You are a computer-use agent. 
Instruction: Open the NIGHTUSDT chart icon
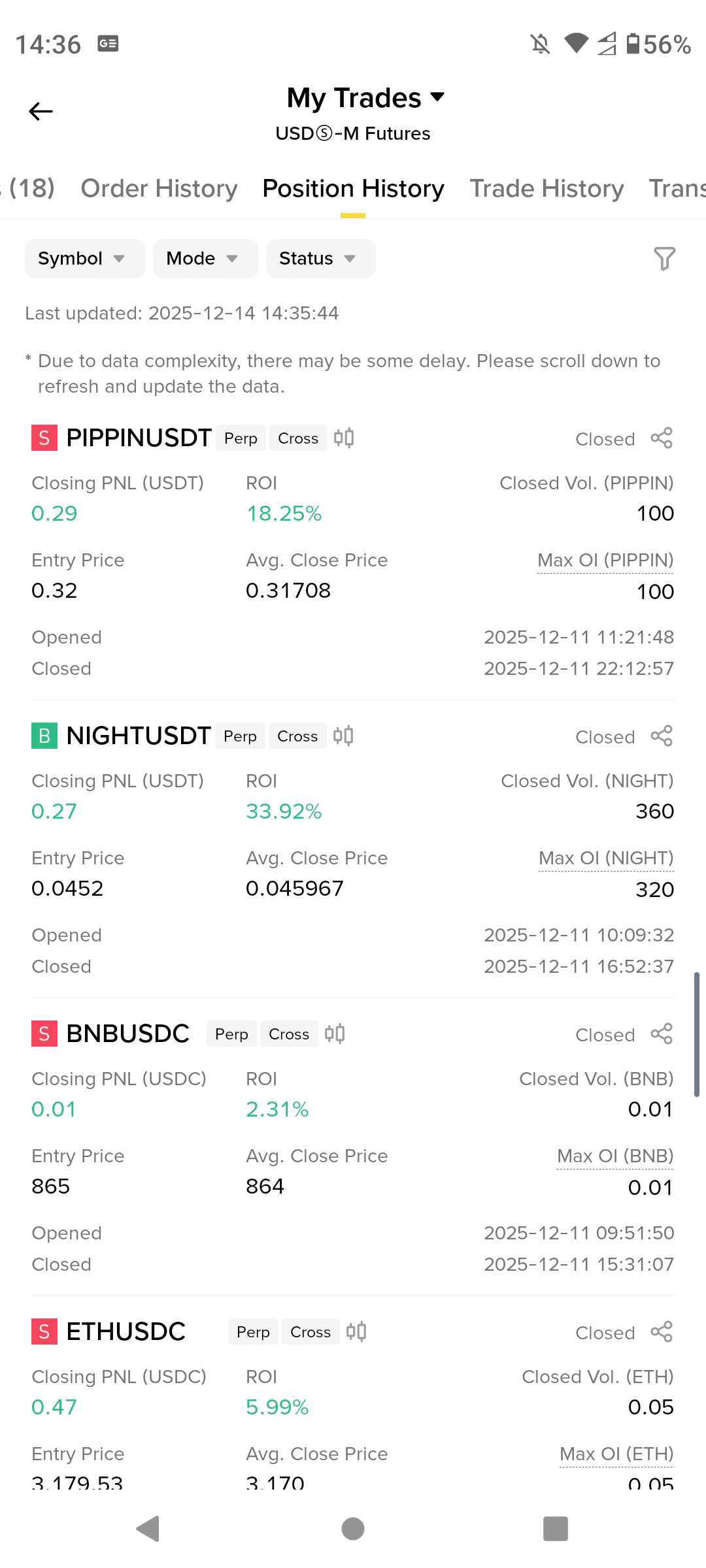343,736
